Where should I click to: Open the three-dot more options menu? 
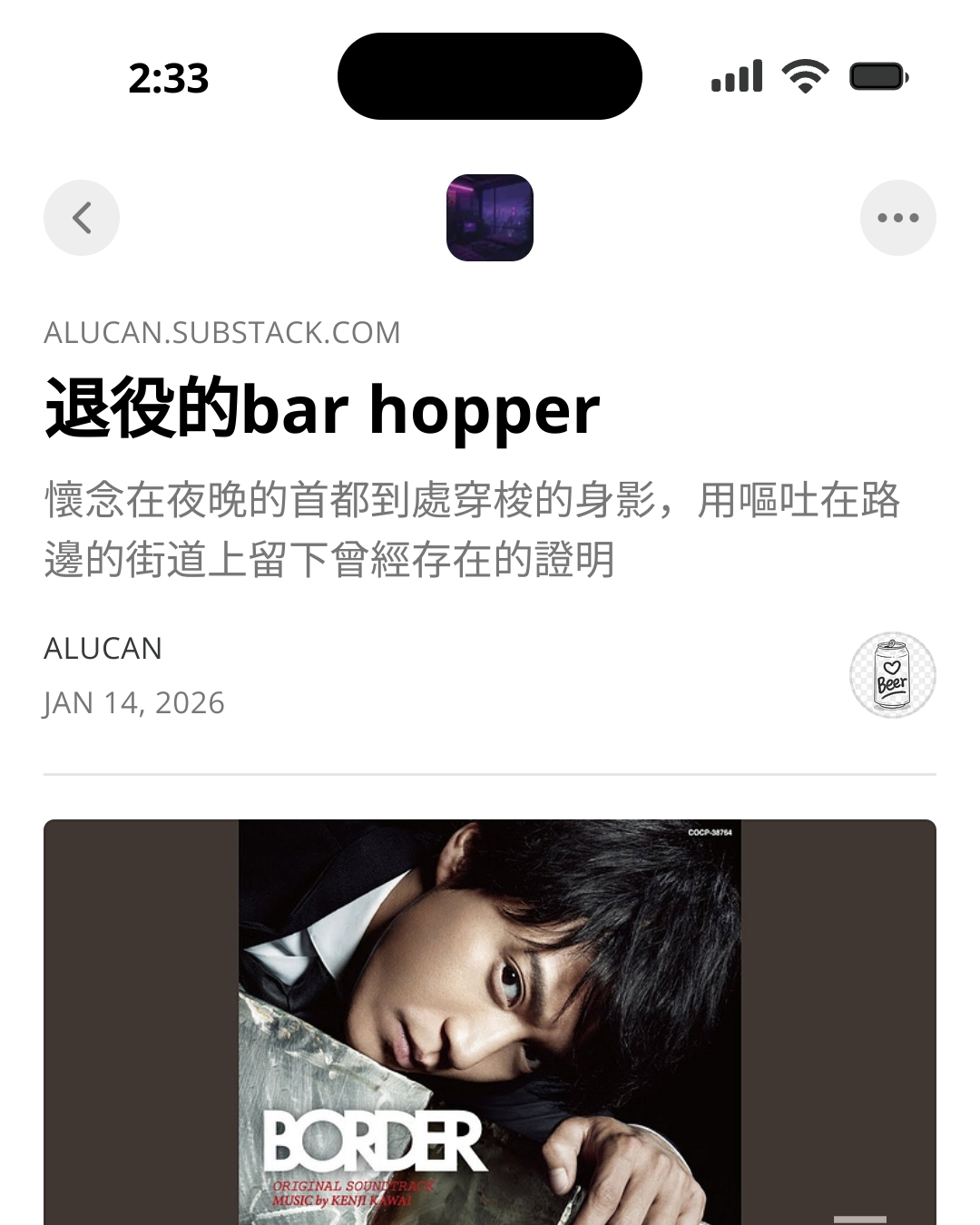point(897,218)
